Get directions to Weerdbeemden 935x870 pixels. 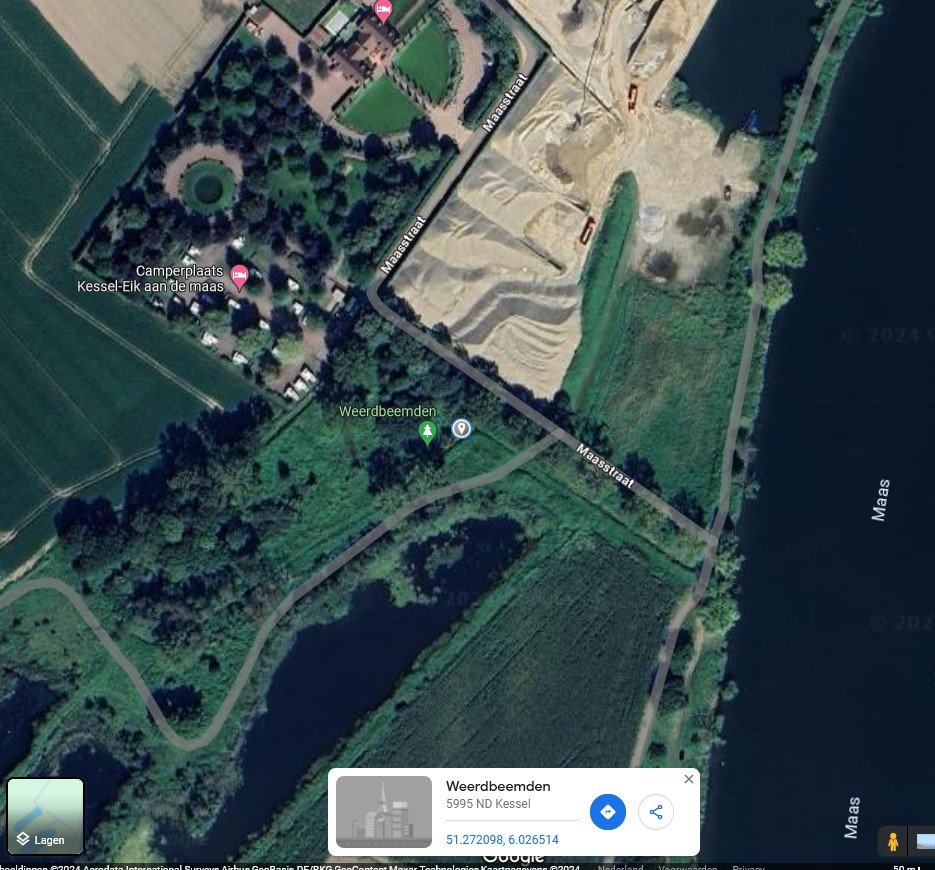coord(608,811)
